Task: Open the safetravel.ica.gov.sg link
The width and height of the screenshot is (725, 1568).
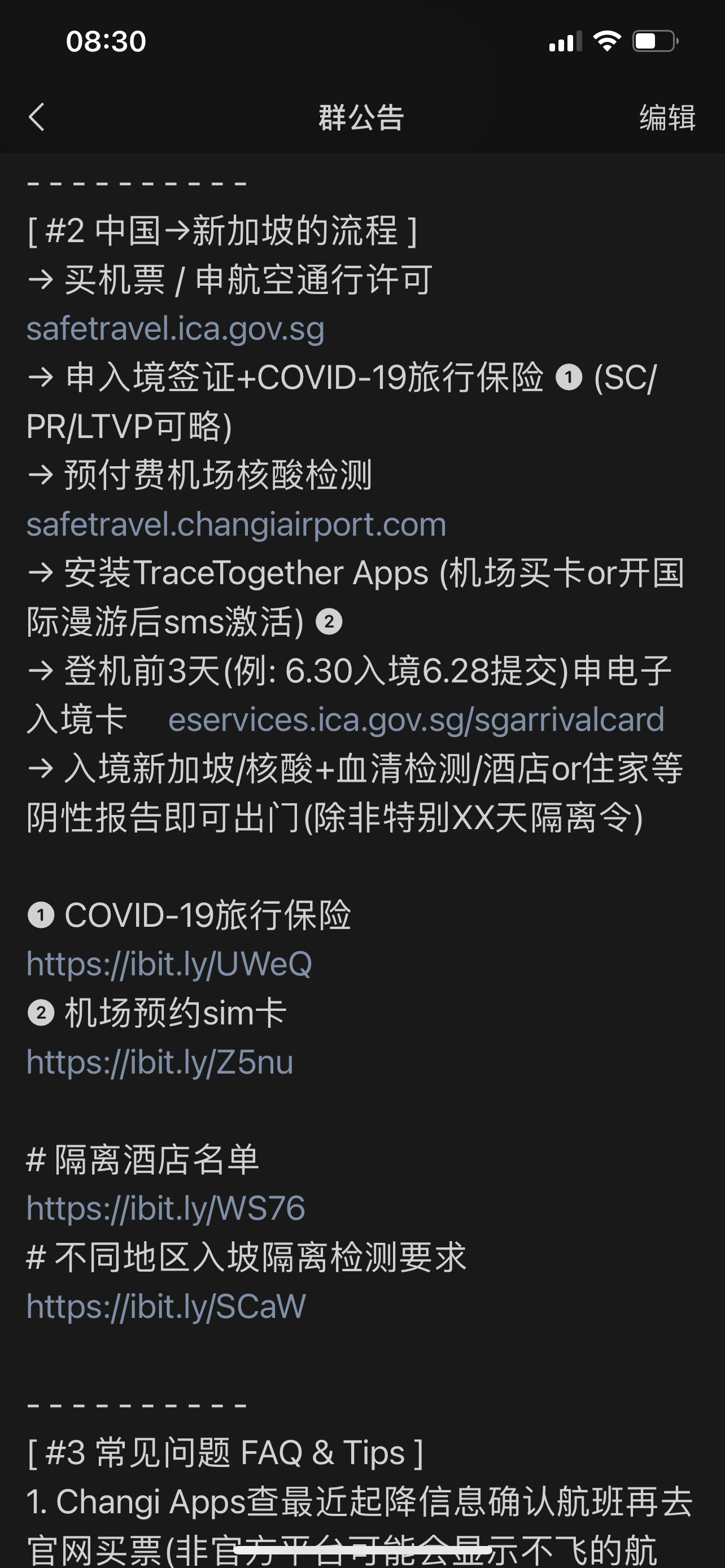Action: (x=175, y=329)
